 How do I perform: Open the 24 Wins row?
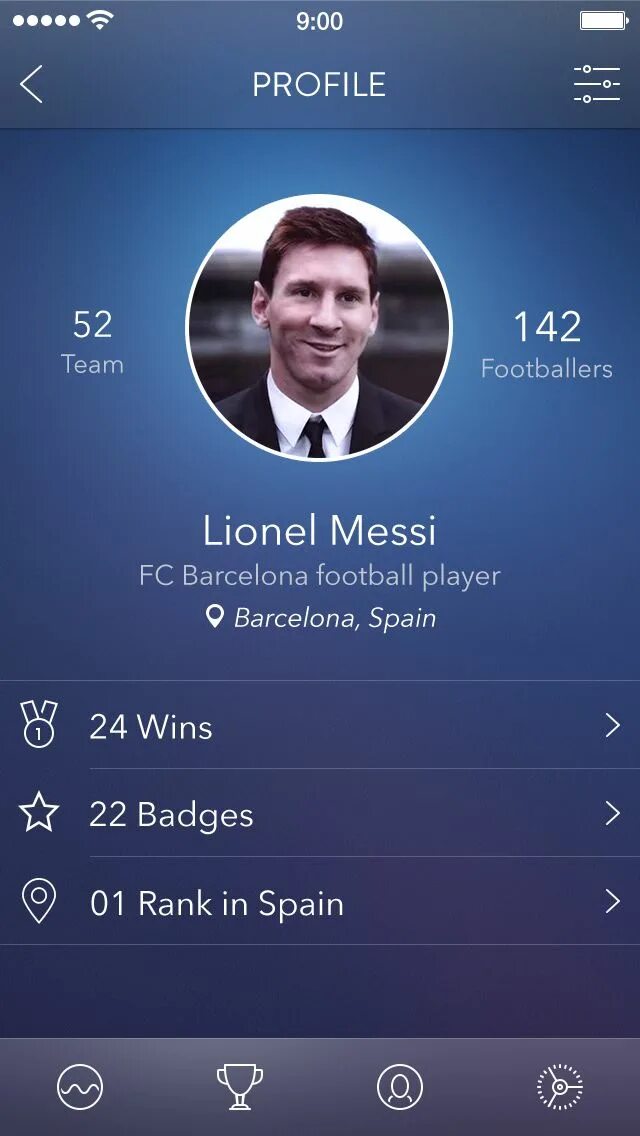click(320, 725)
